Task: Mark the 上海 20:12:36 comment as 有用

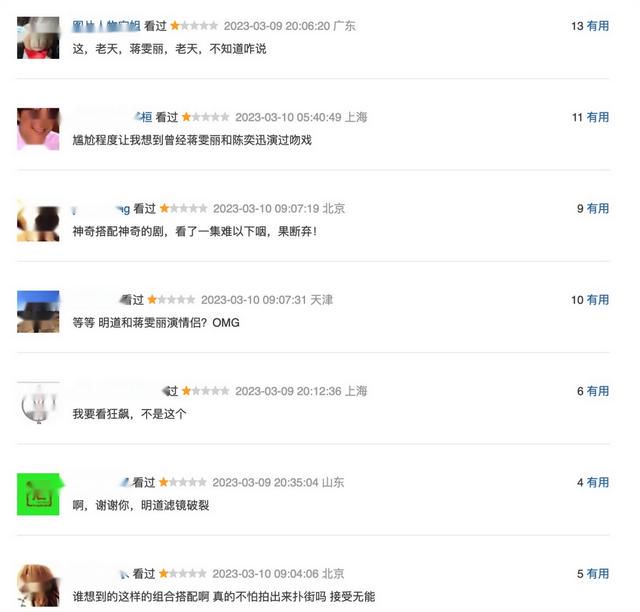Action: pyautogui.click(x=597, y=391)
